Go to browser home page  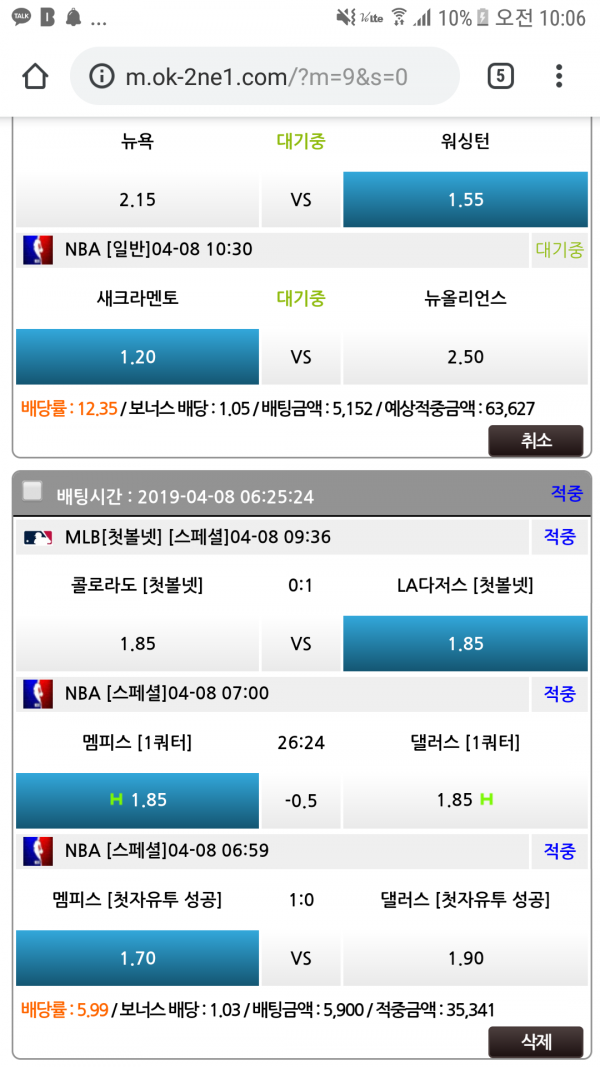tap(35, 76)
